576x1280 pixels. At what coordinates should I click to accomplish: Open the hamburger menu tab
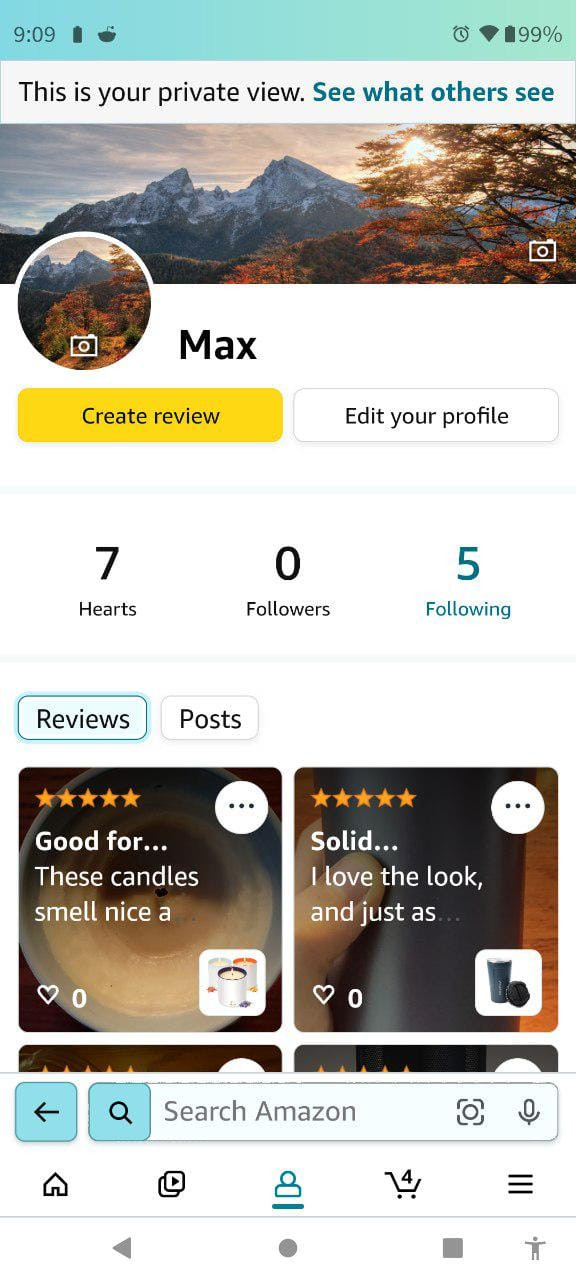[520, 1185]
